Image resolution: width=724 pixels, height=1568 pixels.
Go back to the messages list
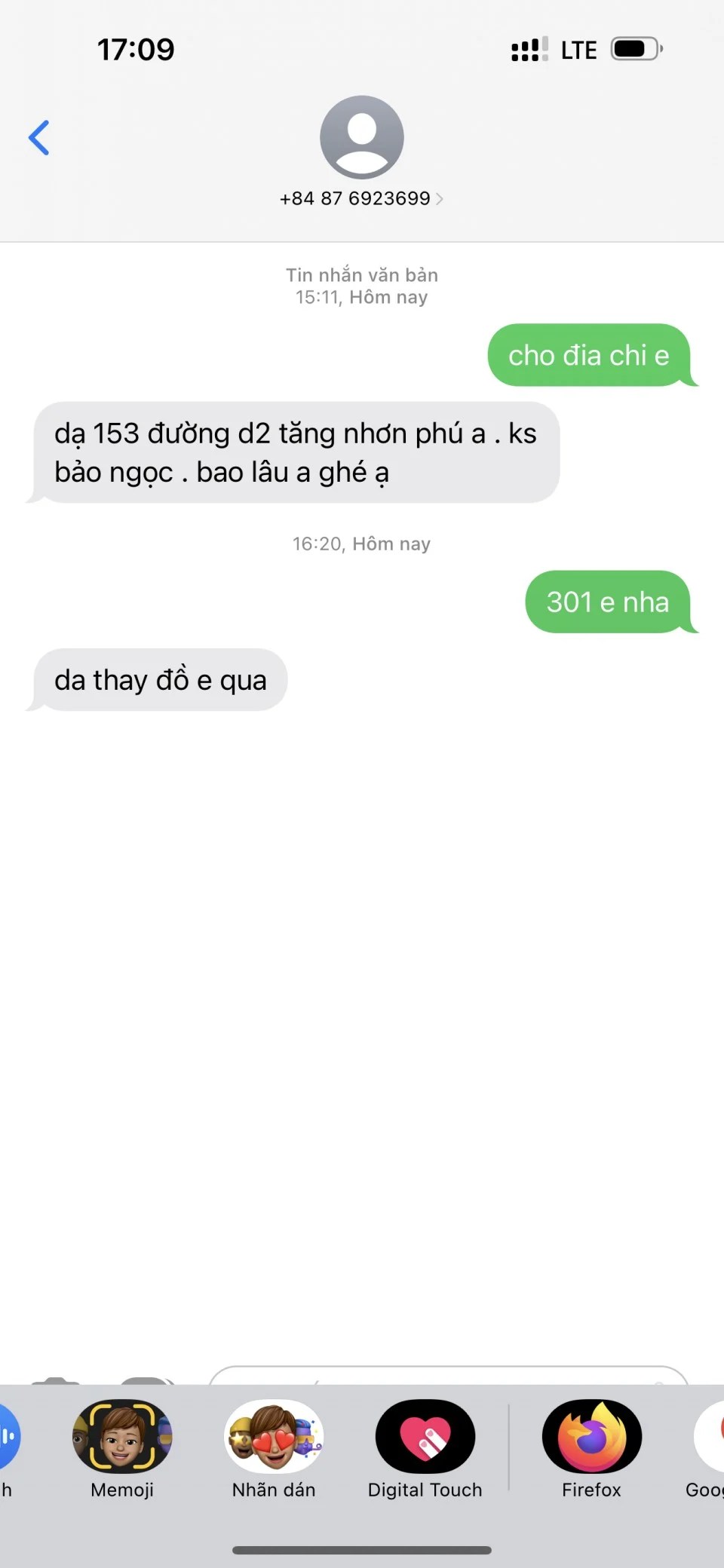39,138
